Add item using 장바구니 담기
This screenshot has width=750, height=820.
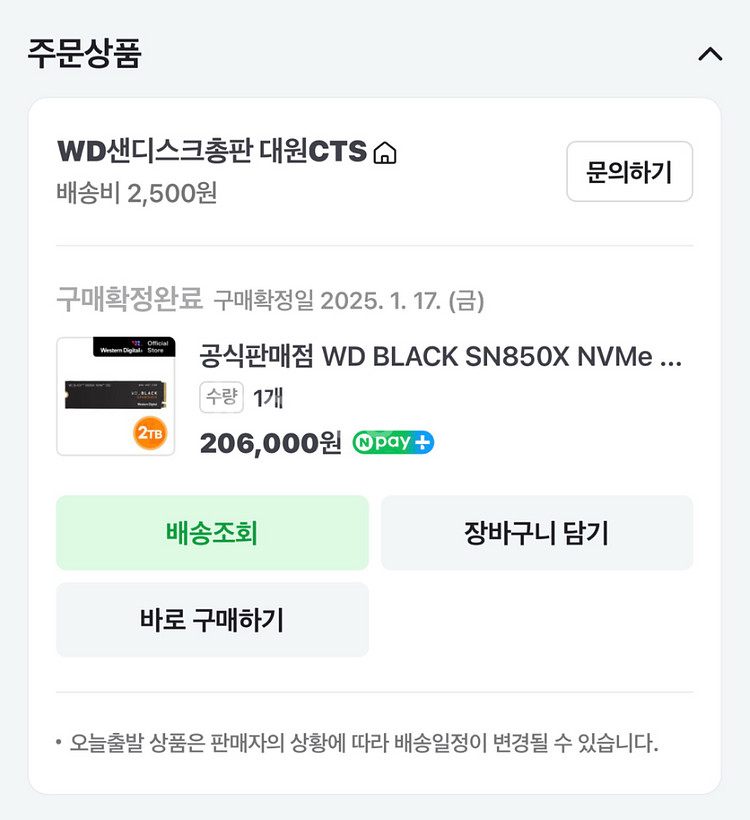[537, 532]
